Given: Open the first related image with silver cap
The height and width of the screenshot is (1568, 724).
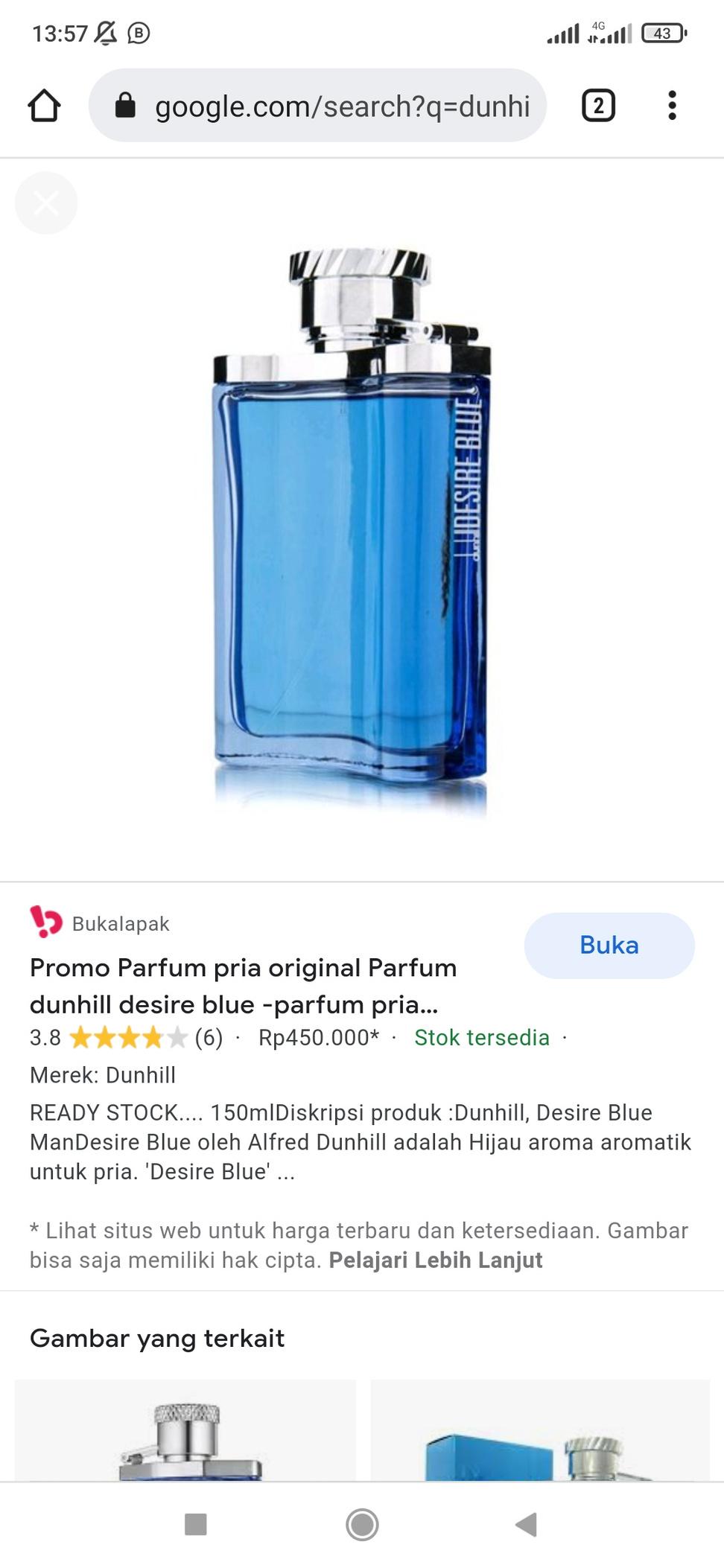Looking at the screenshot, I should (185, 1430).
